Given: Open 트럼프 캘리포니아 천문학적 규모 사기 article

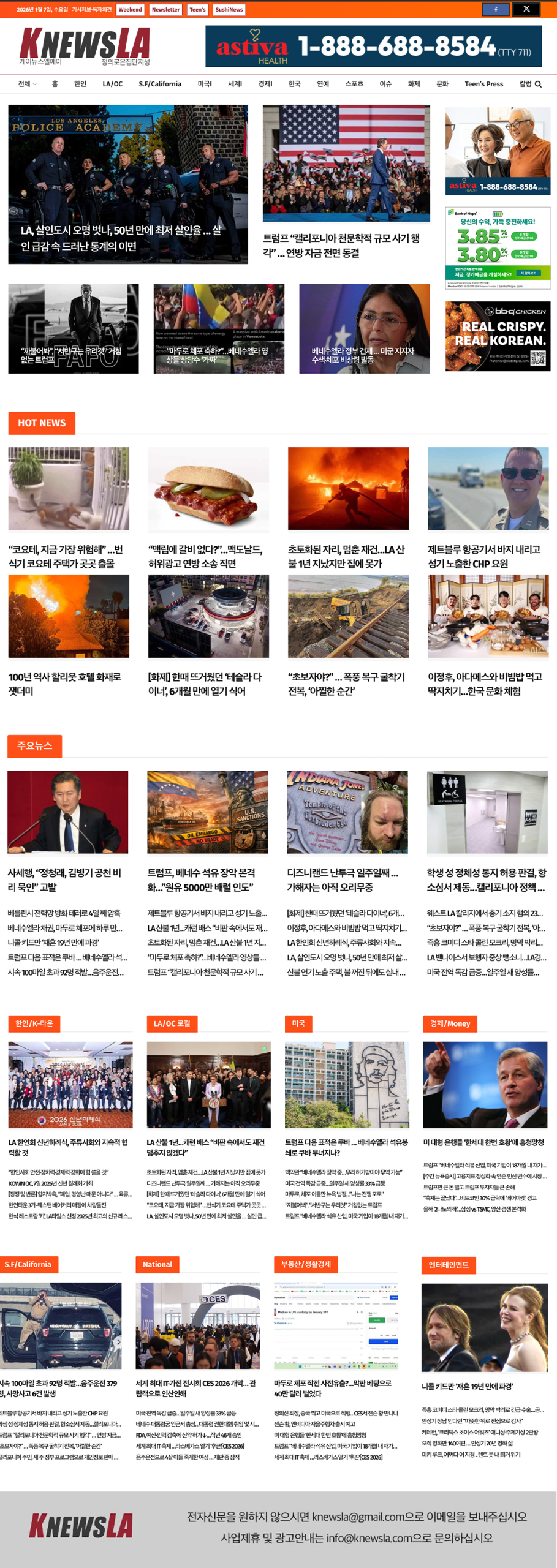Looking at the screenshot, I should tap(341, 246).
